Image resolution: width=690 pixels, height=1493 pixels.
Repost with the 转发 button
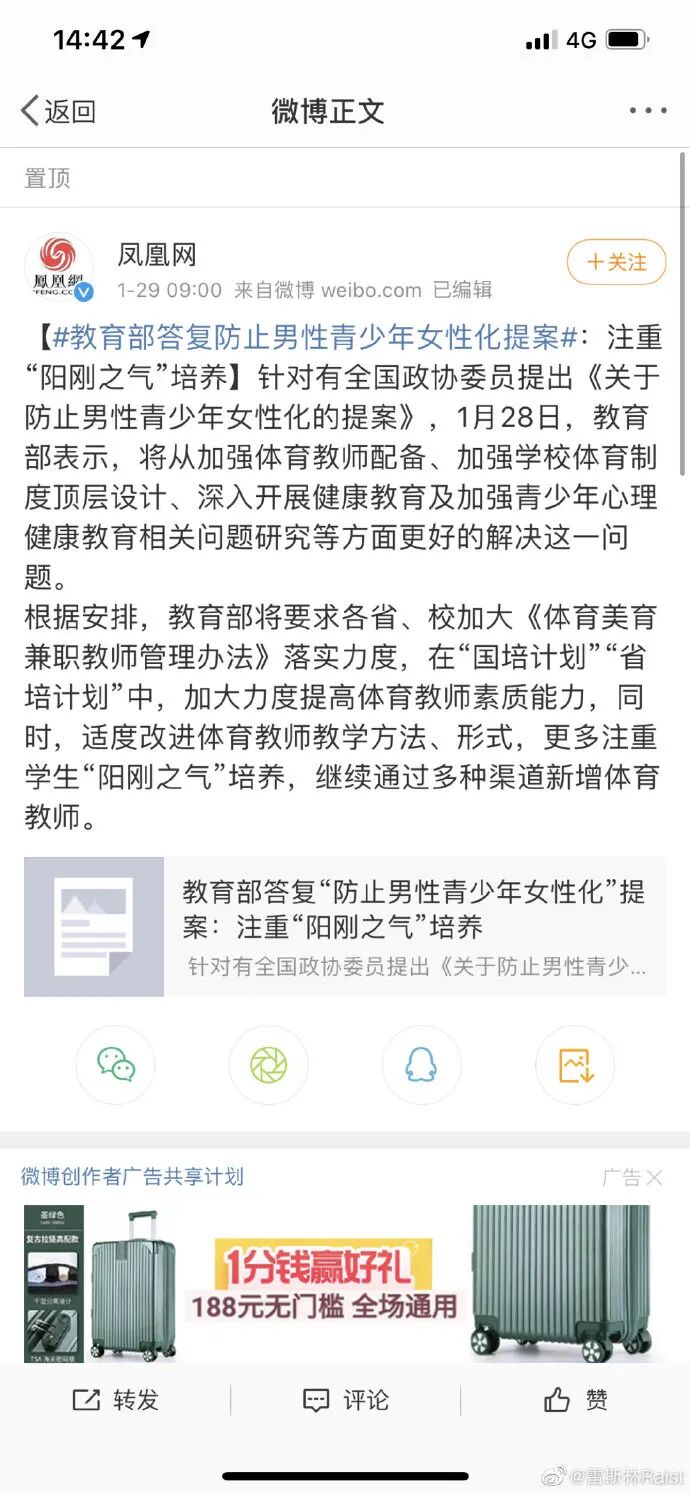click(x=116, y=1400)
